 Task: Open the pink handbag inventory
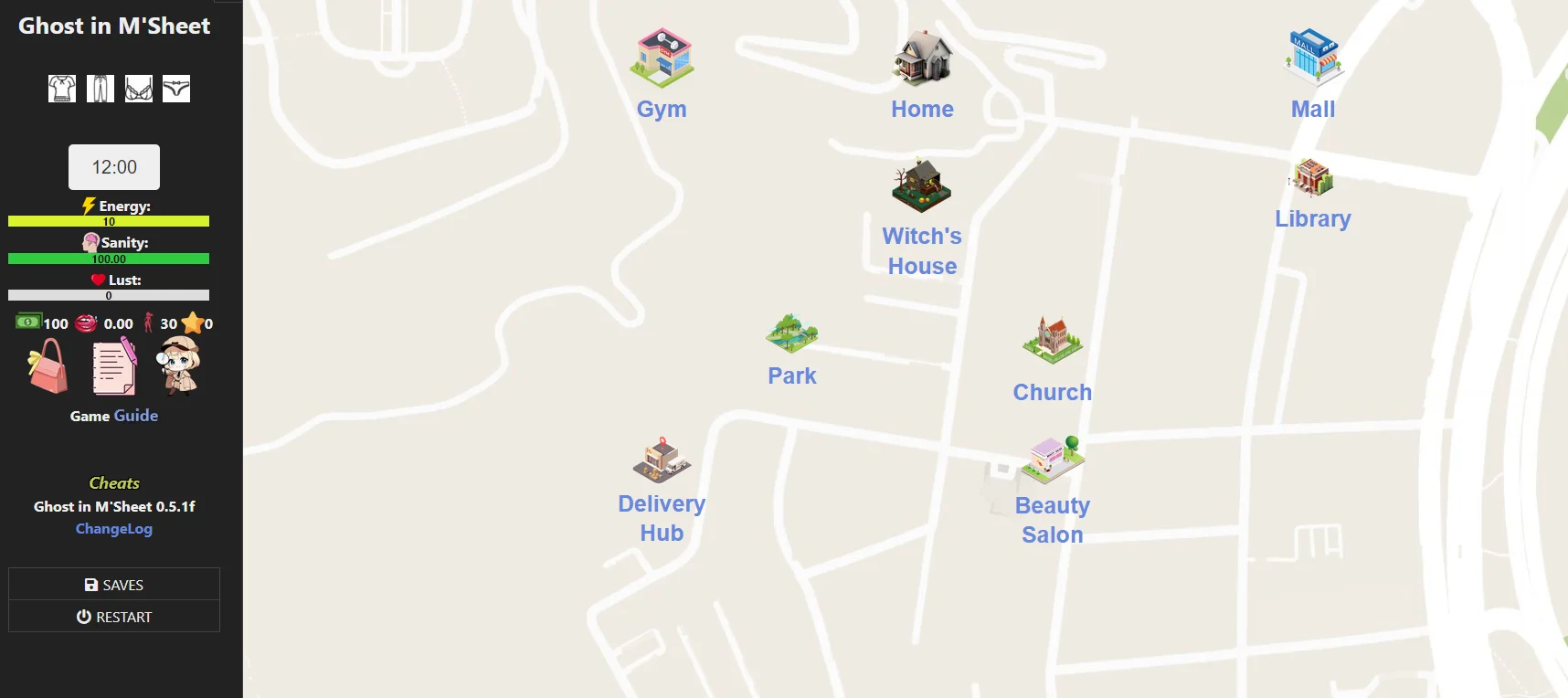[x=48, y=366]
